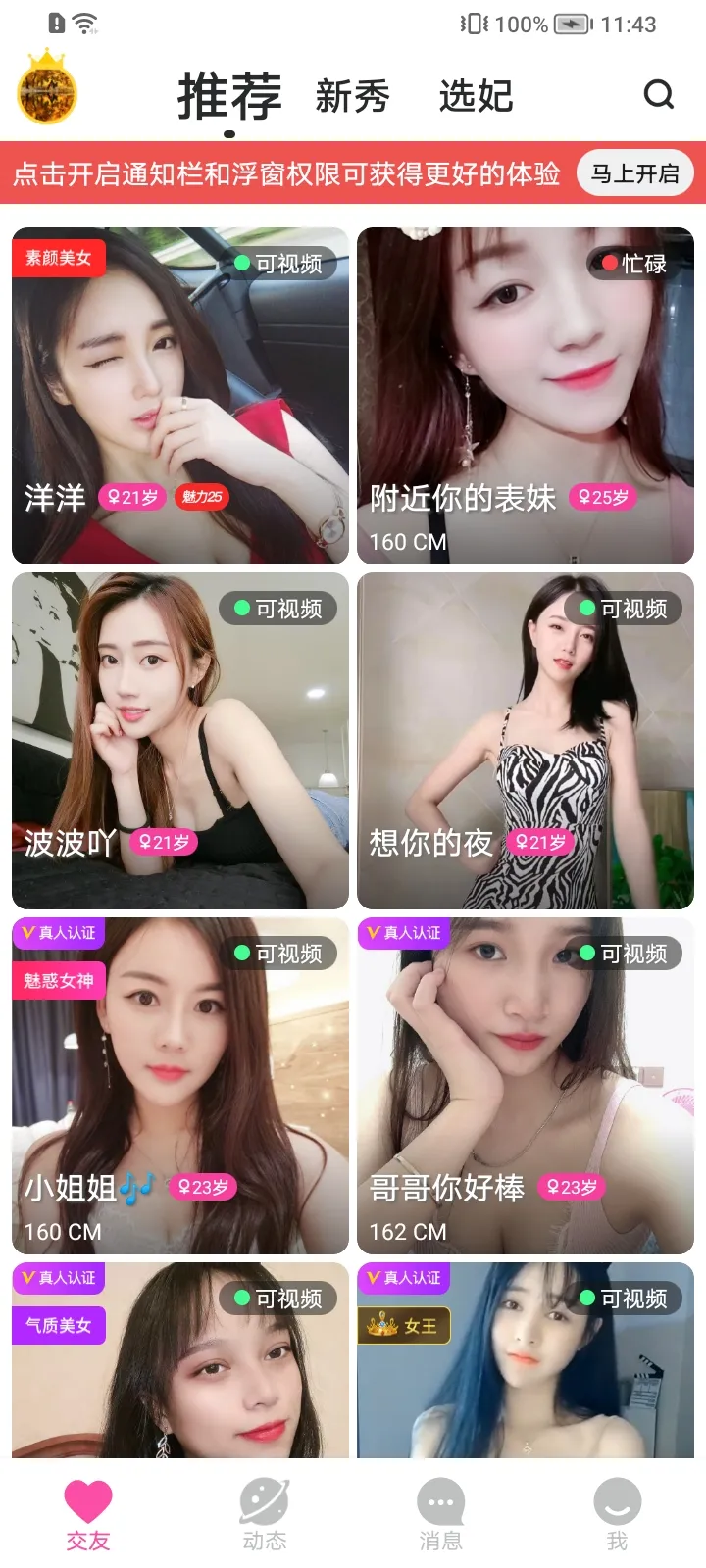Open the 女王 profile card
Viewport: 706px width, 1568px height.
[x=526, y=1372]
